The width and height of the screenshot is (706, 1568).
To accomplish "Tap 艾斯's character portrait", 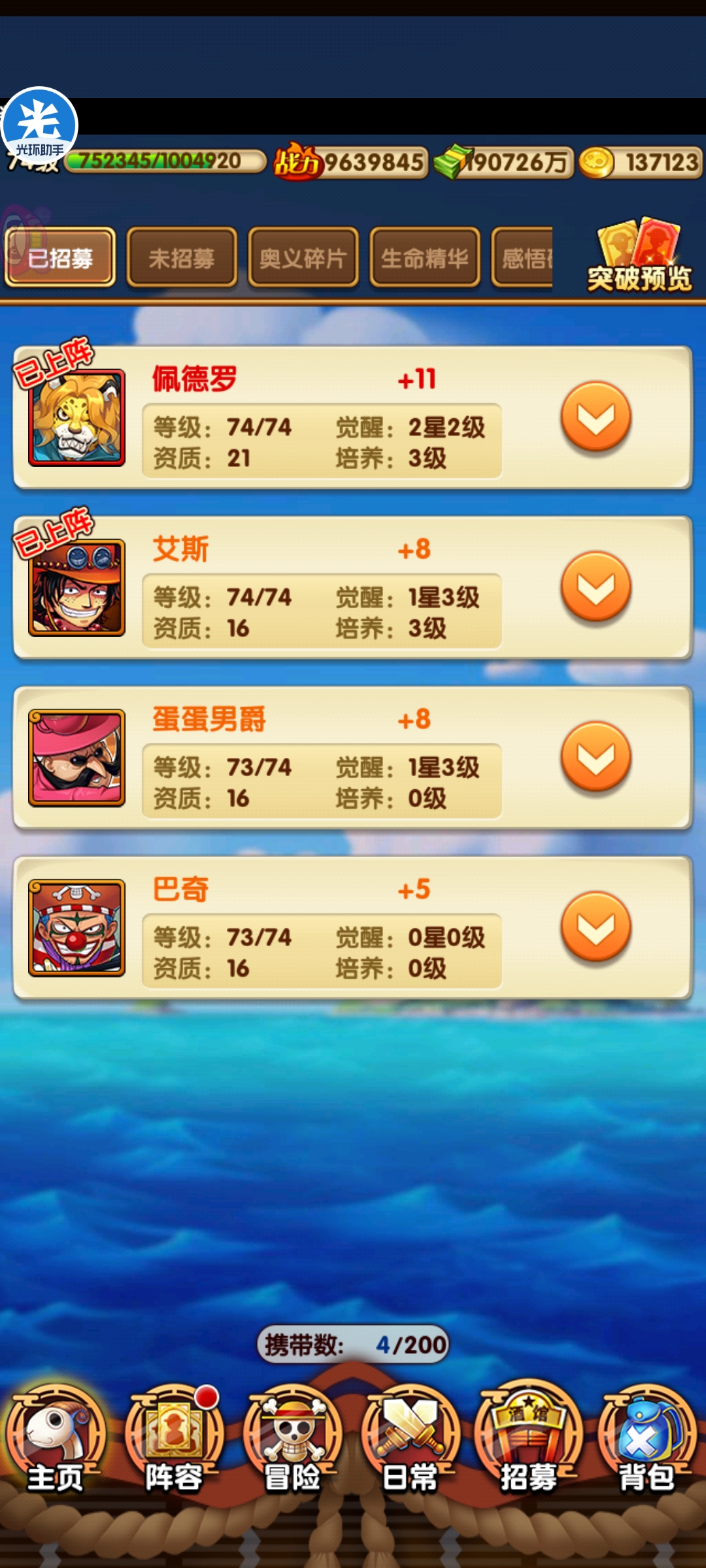I will (76, 588).
